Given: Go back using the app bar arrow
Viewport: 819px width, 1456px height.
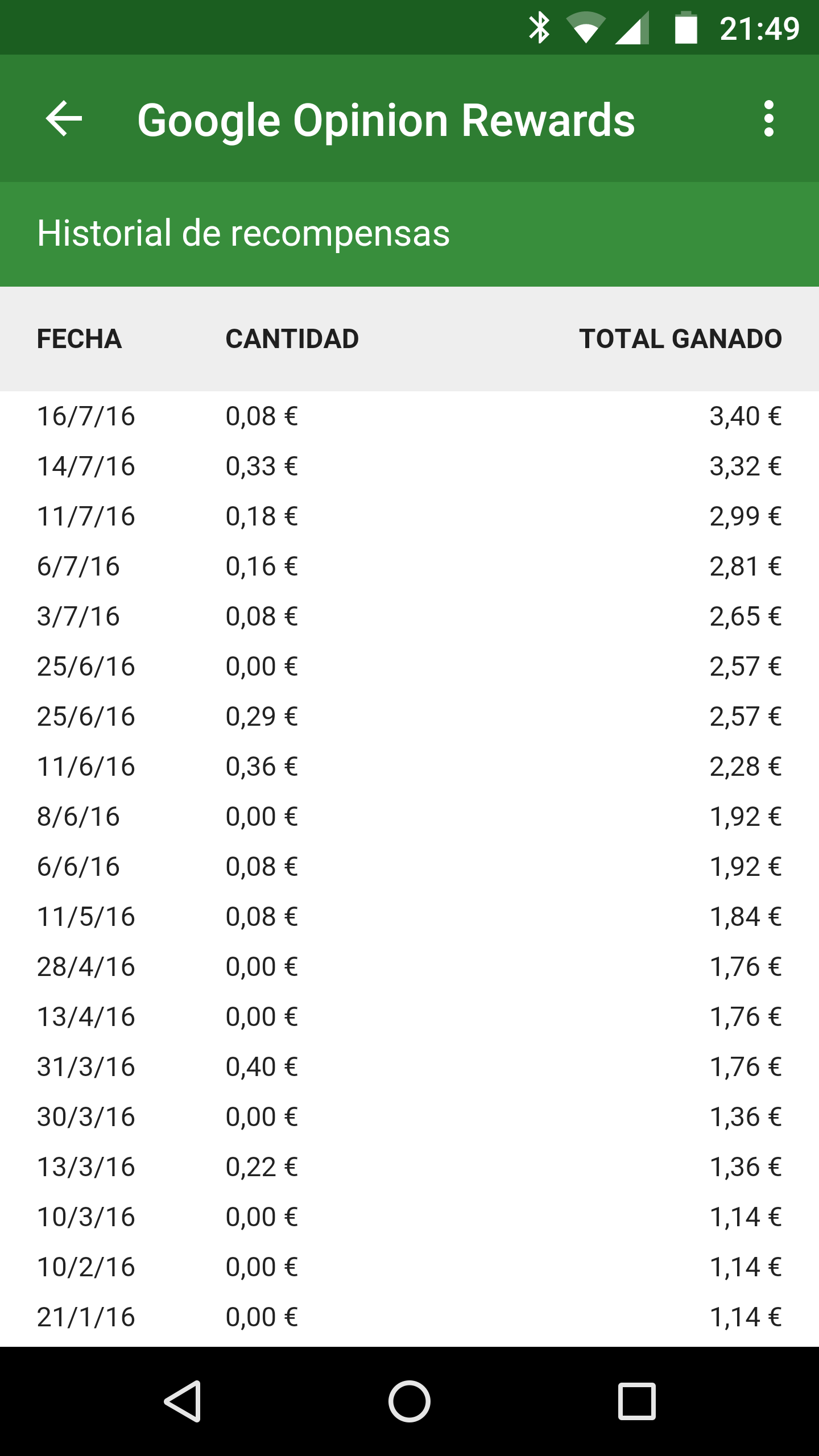Looking at the screenshot, I should tap(64, 119).
